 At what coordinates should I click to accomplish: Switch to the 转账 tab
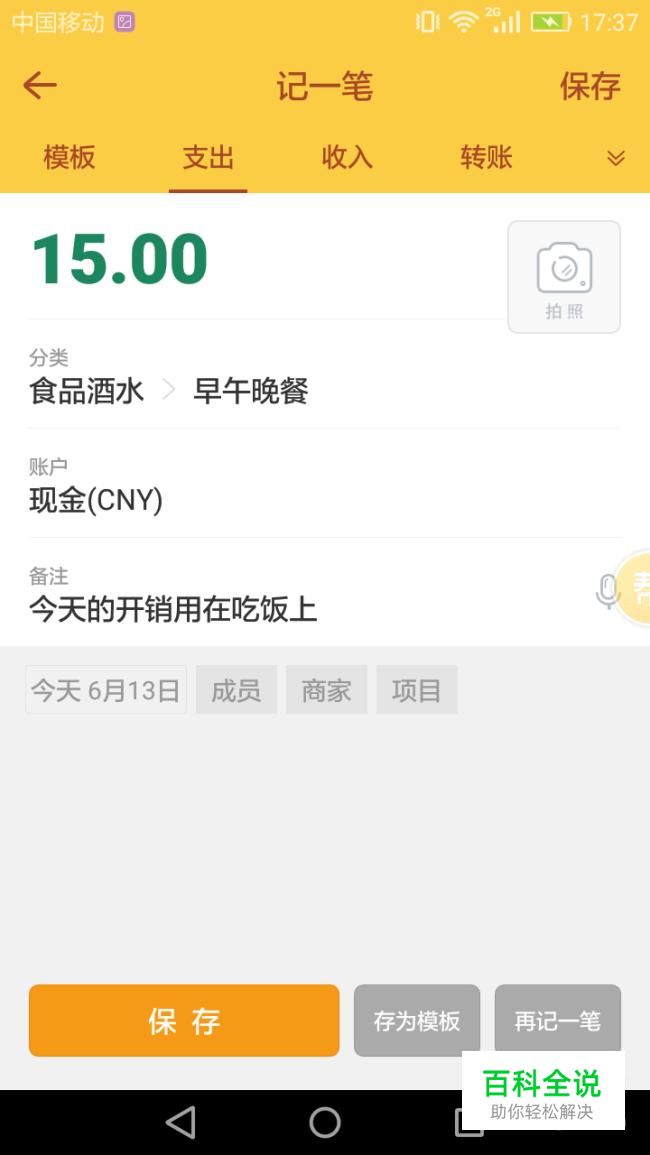click(x=486, y=158)
